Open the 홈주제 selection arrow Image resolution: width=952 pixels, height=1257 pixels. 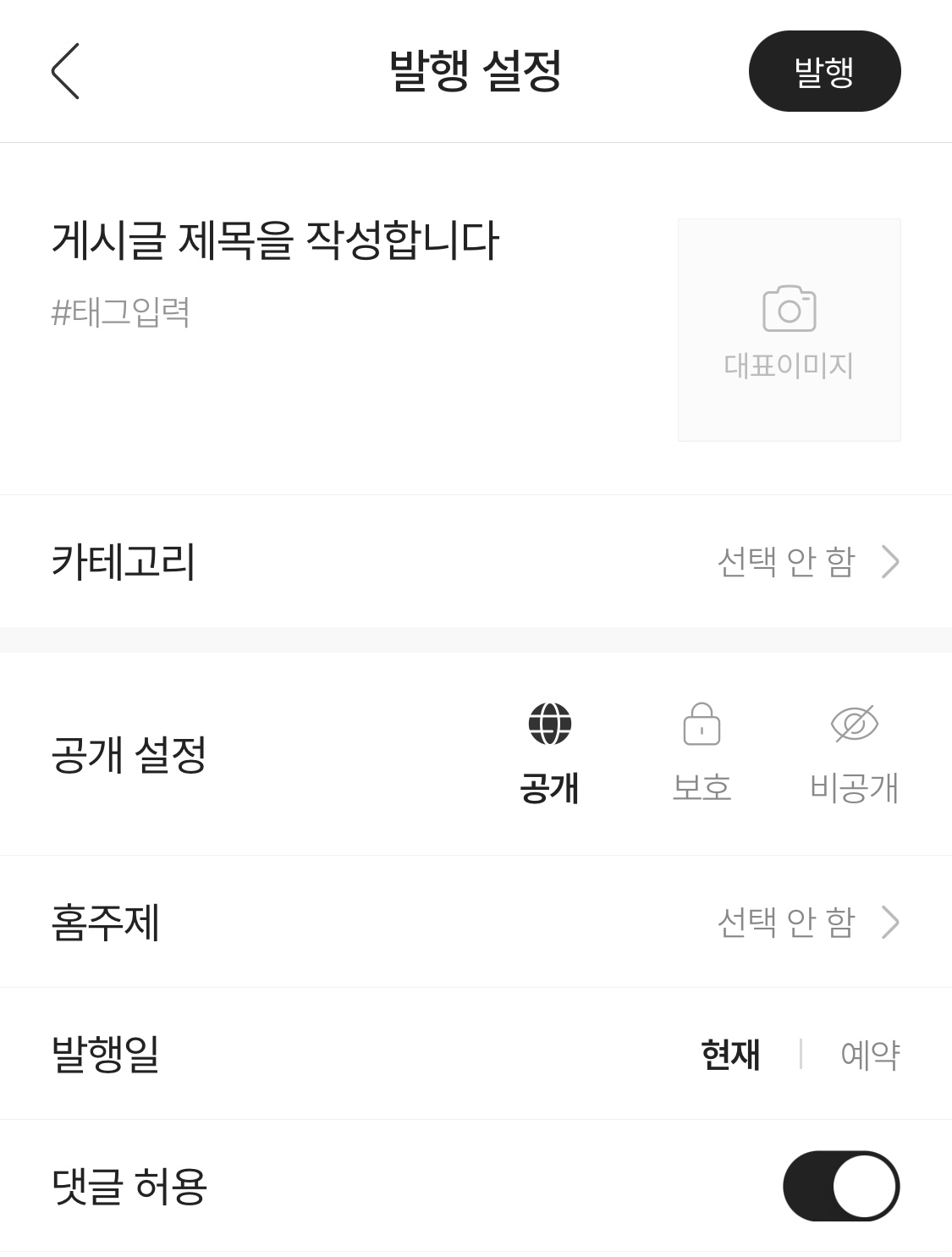coord(890,923)
